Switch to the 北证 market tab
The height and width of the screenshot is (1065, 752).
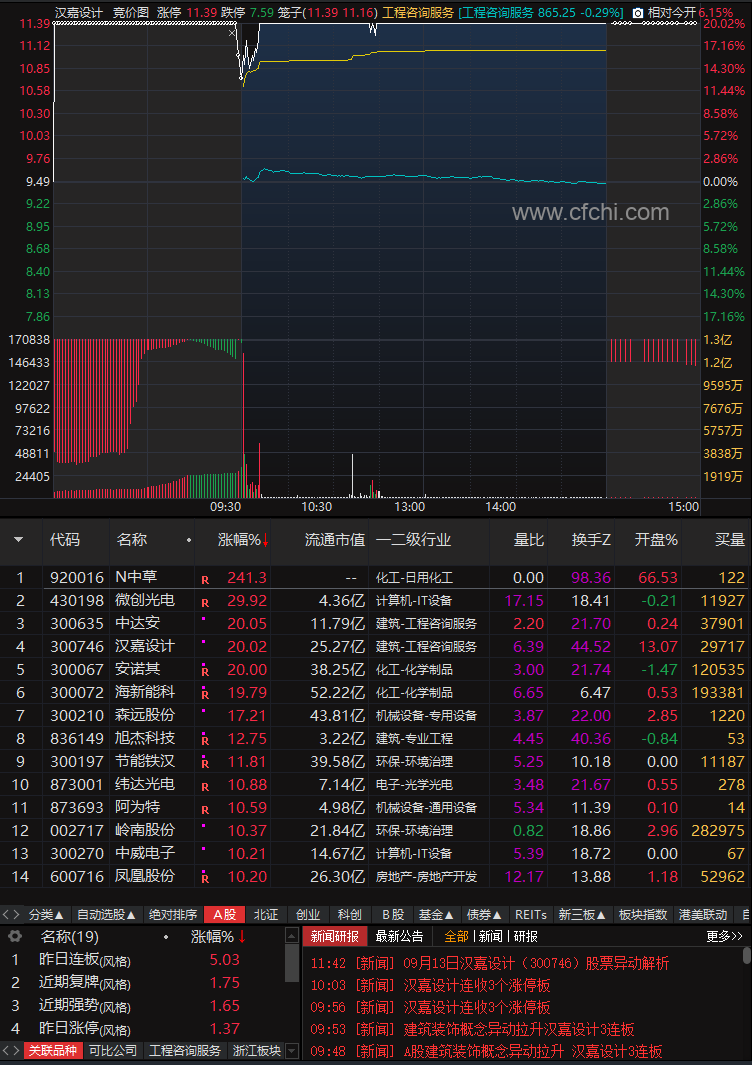click(266, 914)
